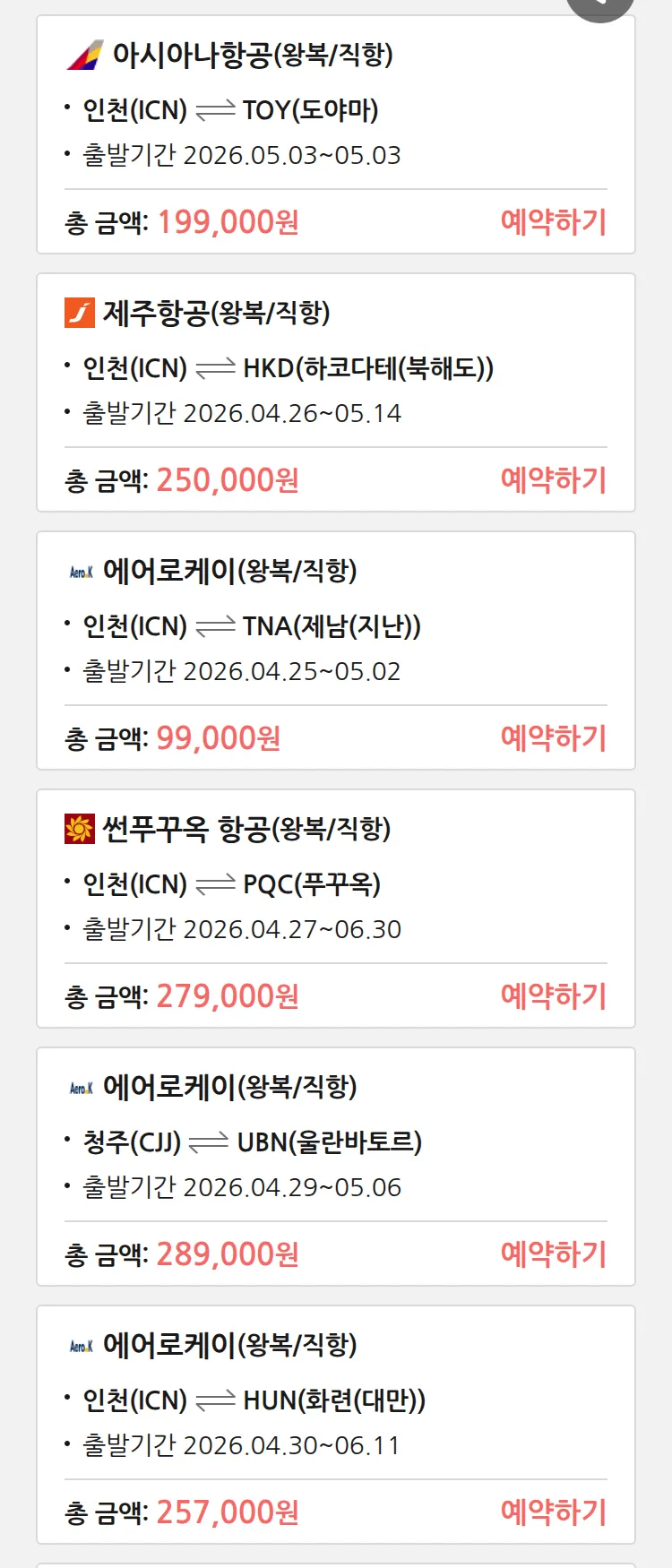Click 예약하기 on the Asiana Toyama deal
The height and width of the screenshot is (1568, 672).
554,221
